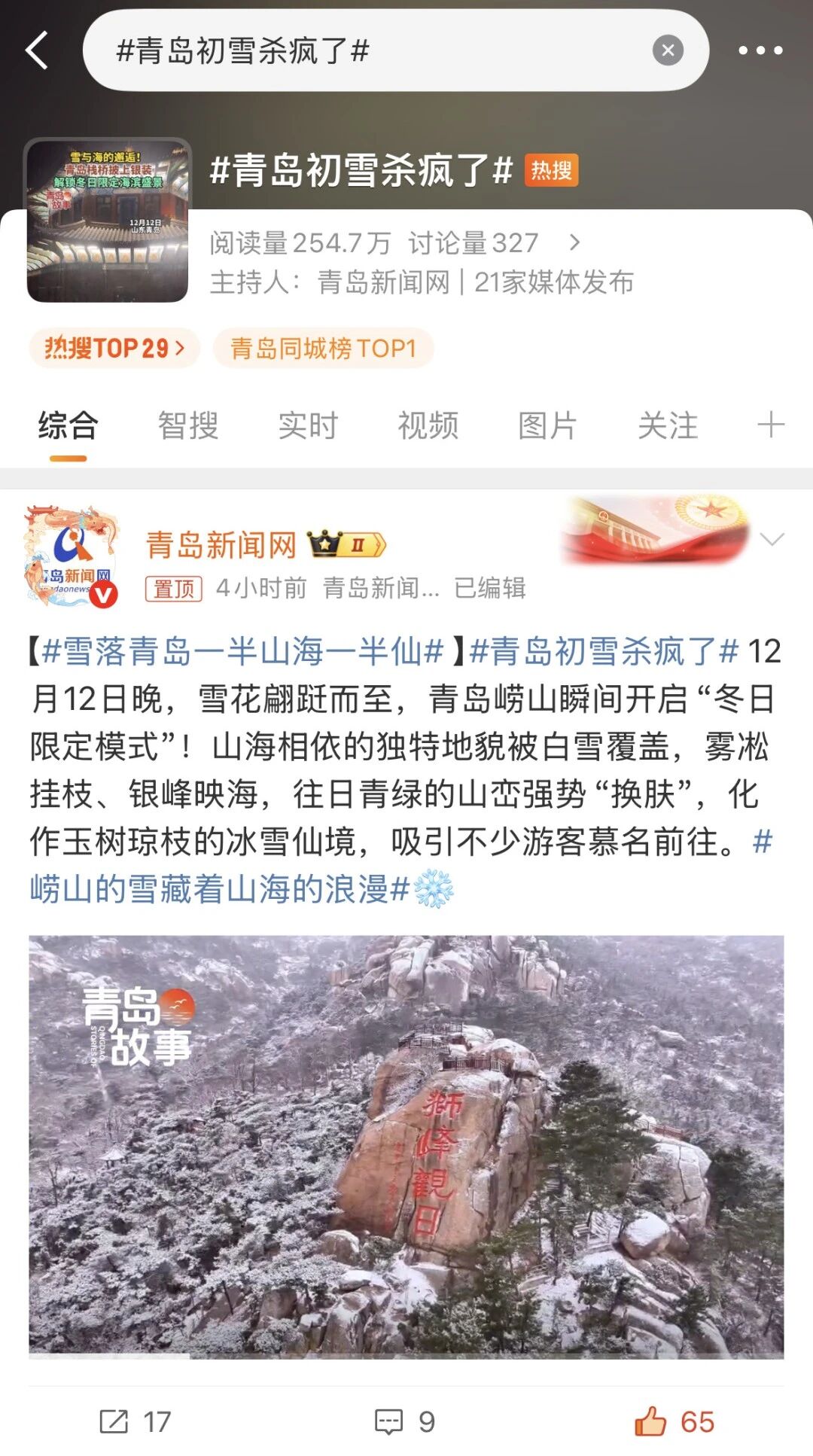Open the 青岛同城榜TOP1 chip
Image resolution: width=813 pixels, height=1456 pixels.
[x=323, y=348]
